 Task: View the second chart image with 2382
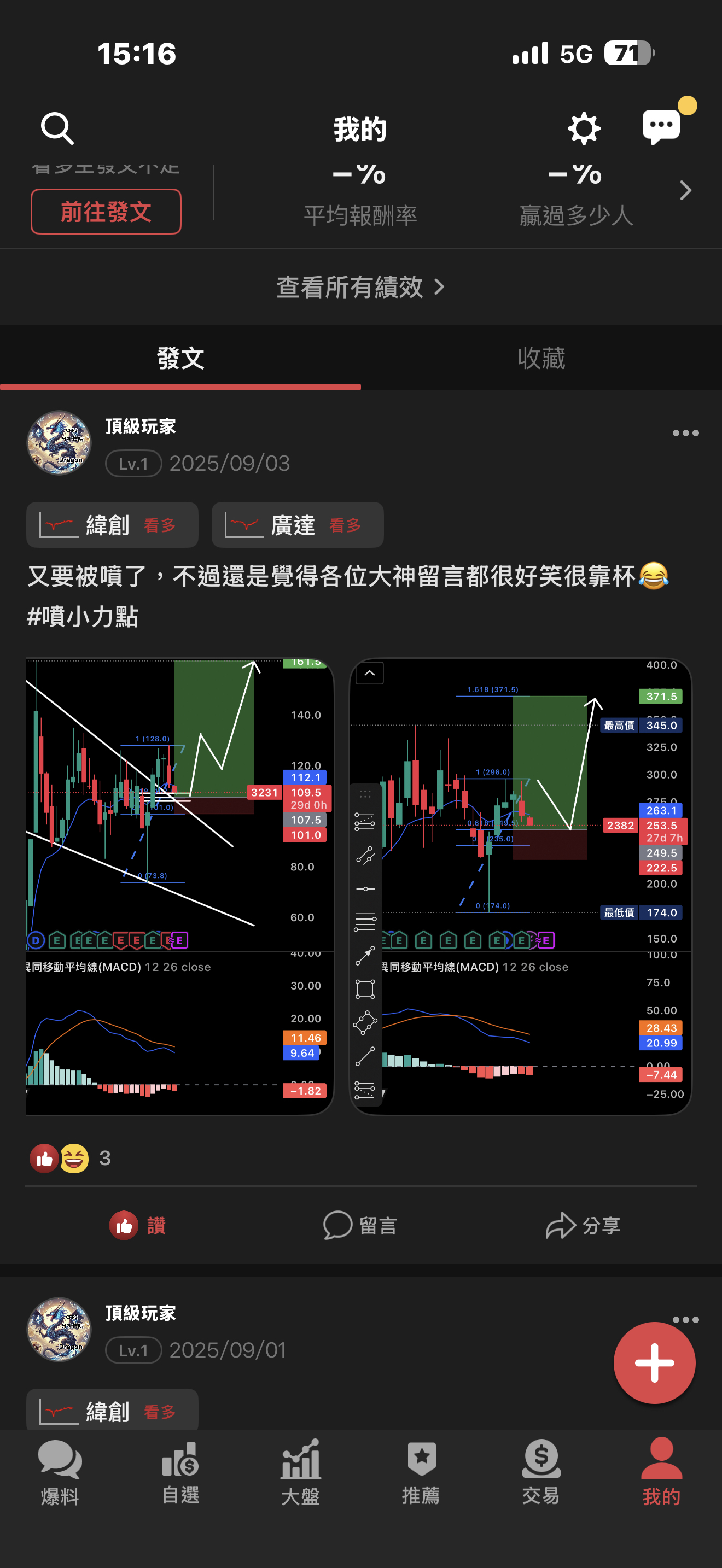coord(521,886)
